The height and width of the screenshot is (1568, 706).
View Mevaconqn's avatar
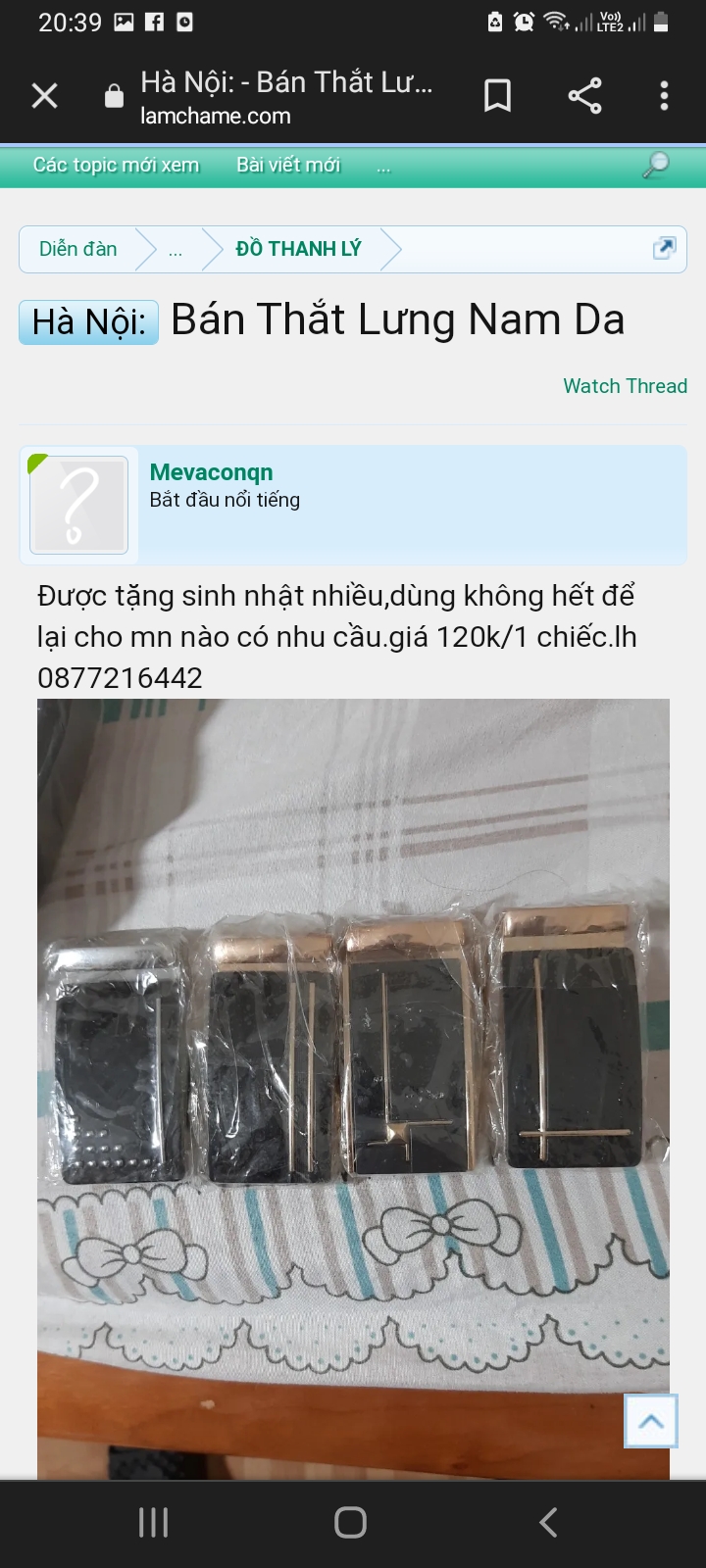pos(79,506)
